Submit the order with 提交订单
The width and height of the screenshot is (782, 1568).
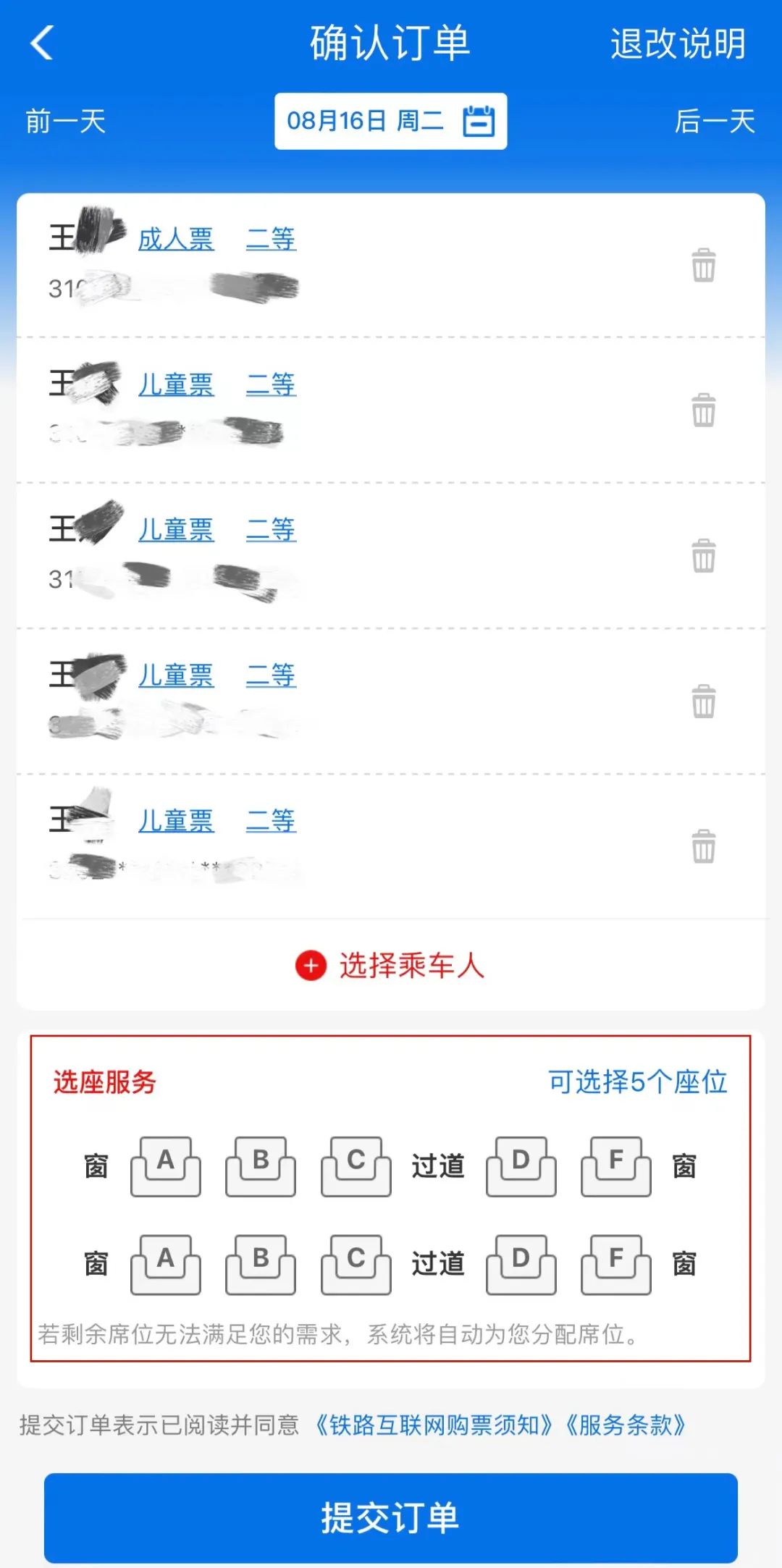[x=390, y=1517]
